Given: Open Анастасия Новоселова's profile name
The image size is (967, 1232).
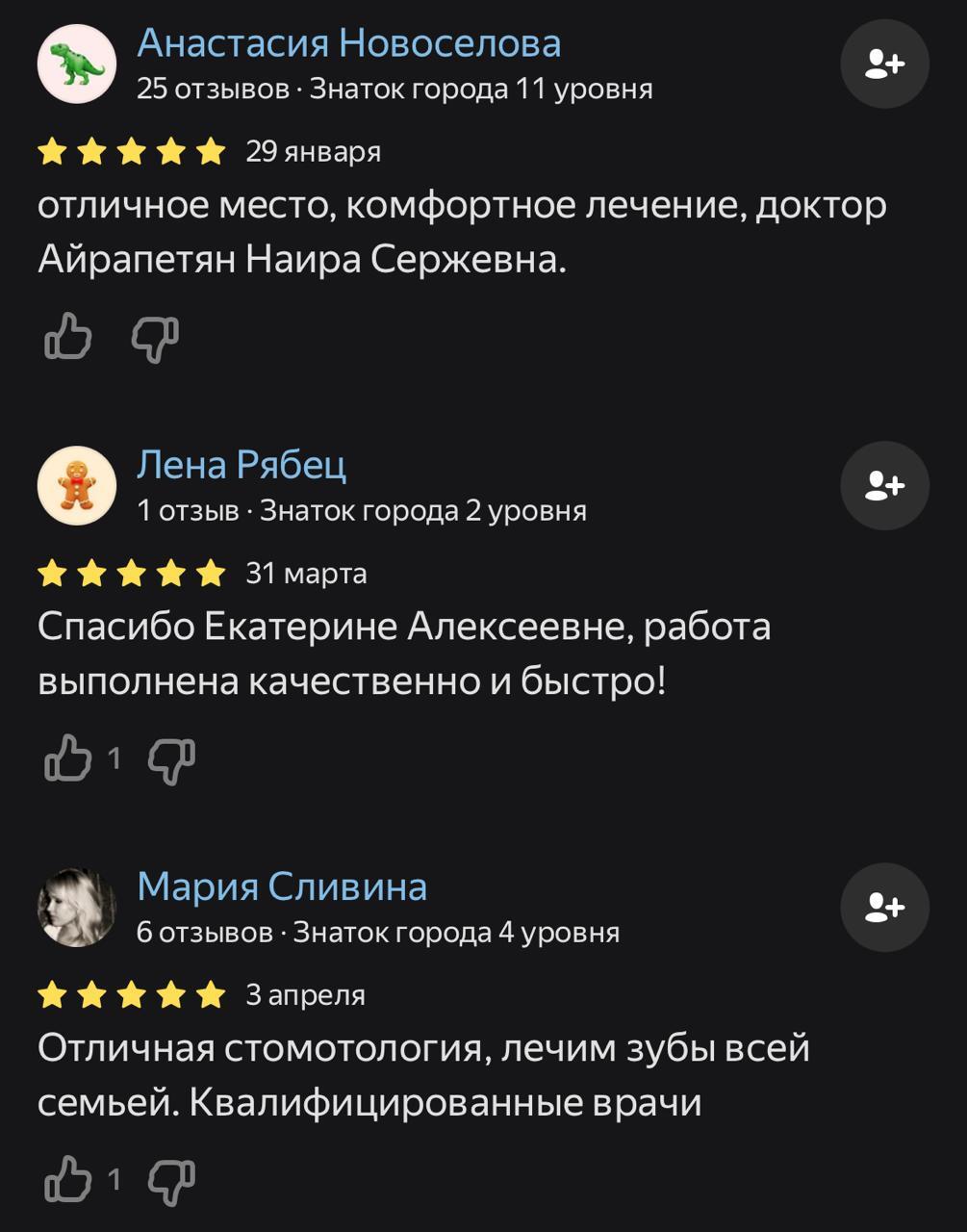Looking at the screenshot, I should pos(348,43).
